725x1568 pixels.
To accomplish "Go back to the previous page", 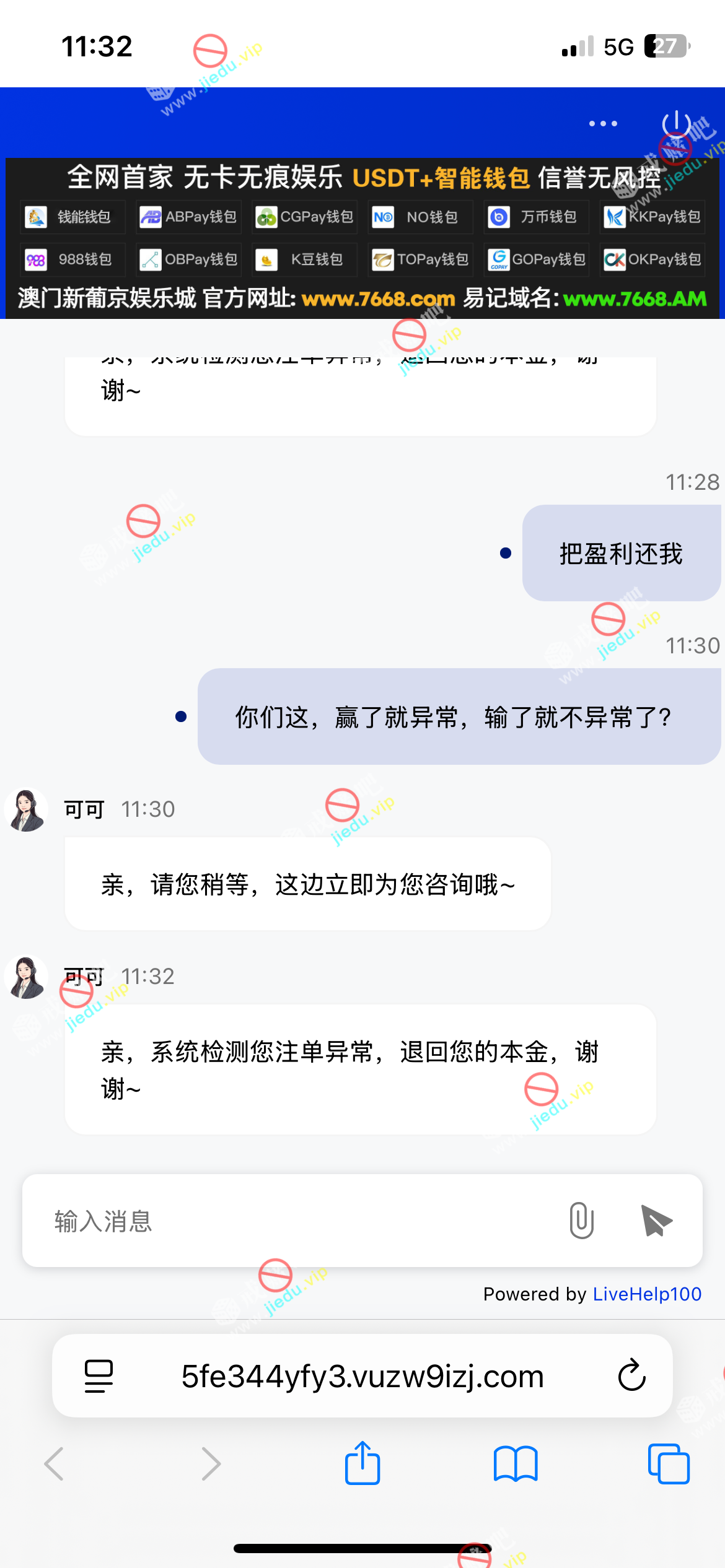I will 55,1464.
